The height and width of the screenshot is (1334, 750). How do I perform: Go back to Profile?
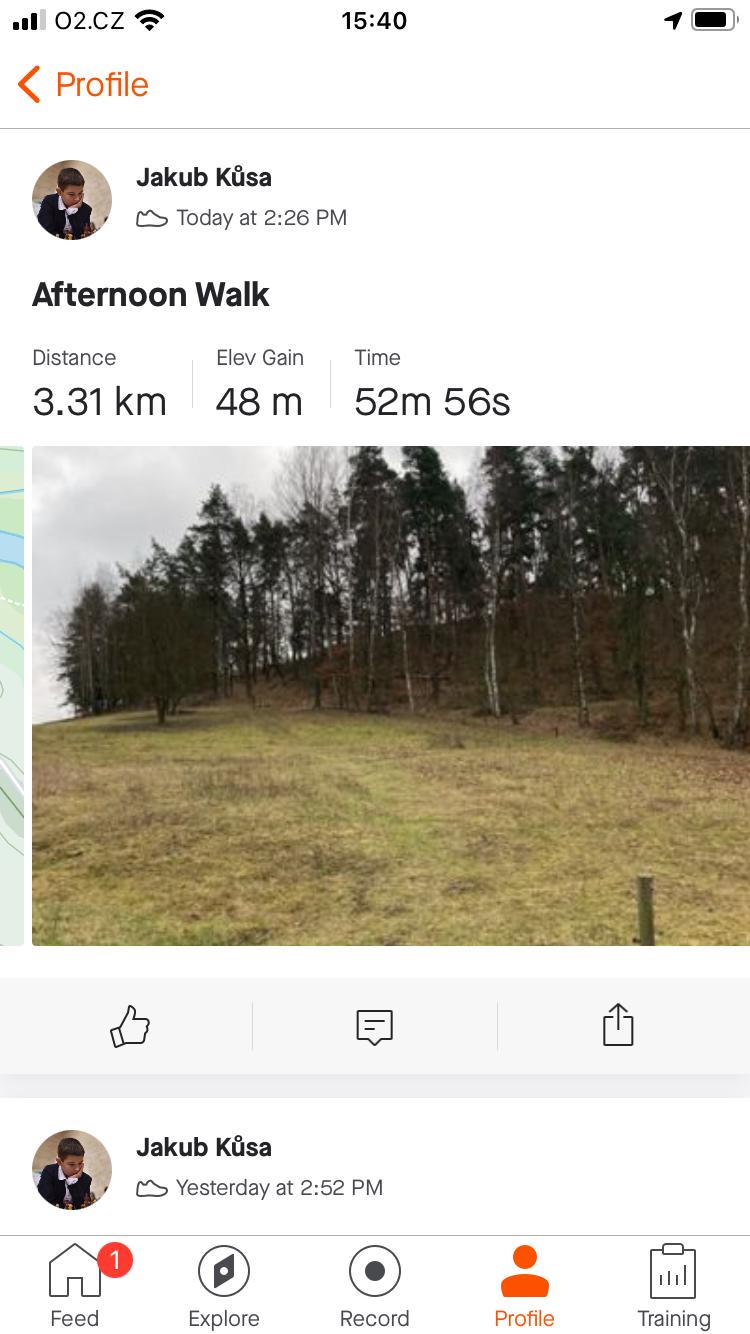[84, 85]
